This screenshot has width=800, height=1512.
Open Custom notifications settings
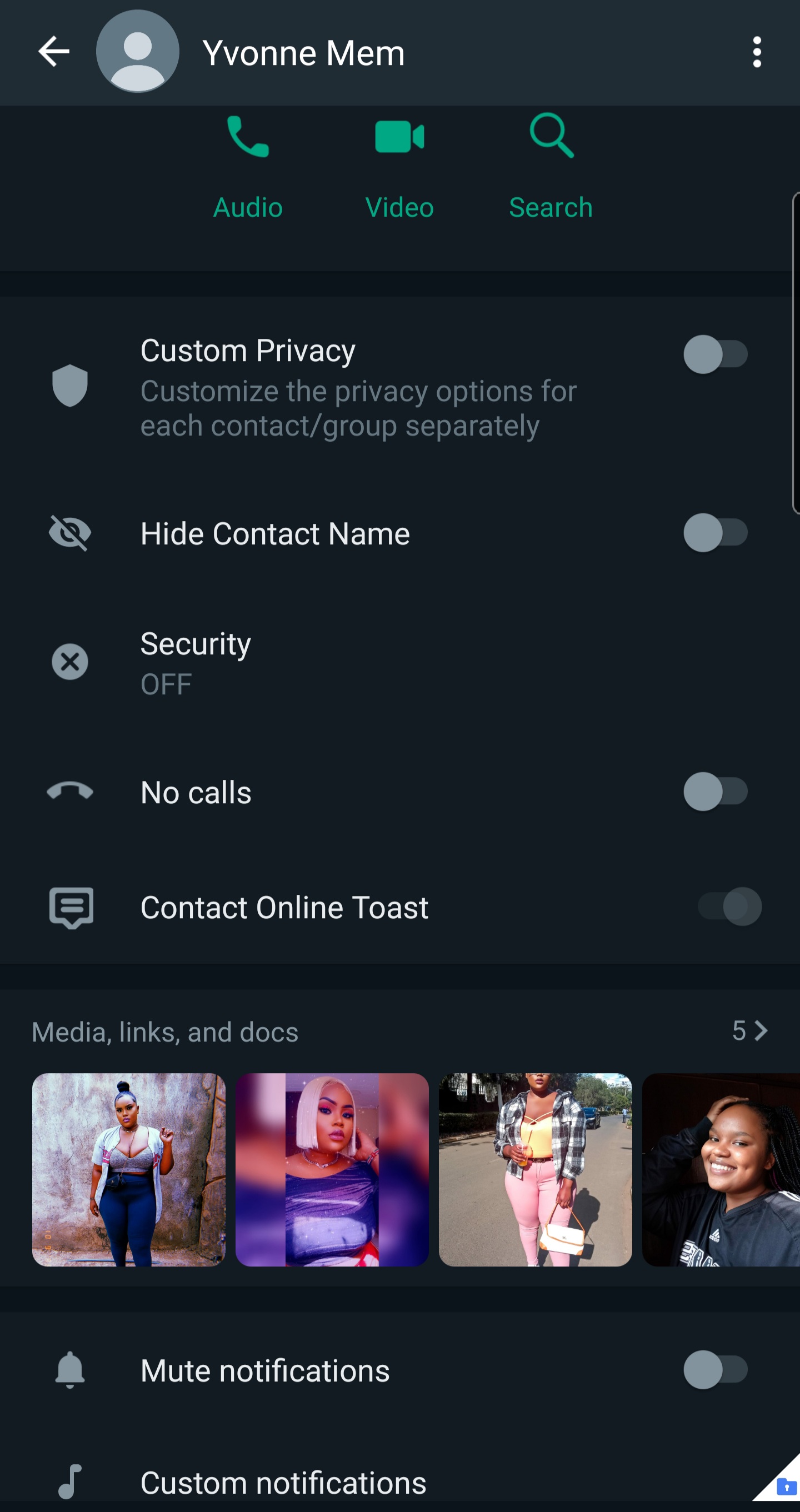(283, 1482)
